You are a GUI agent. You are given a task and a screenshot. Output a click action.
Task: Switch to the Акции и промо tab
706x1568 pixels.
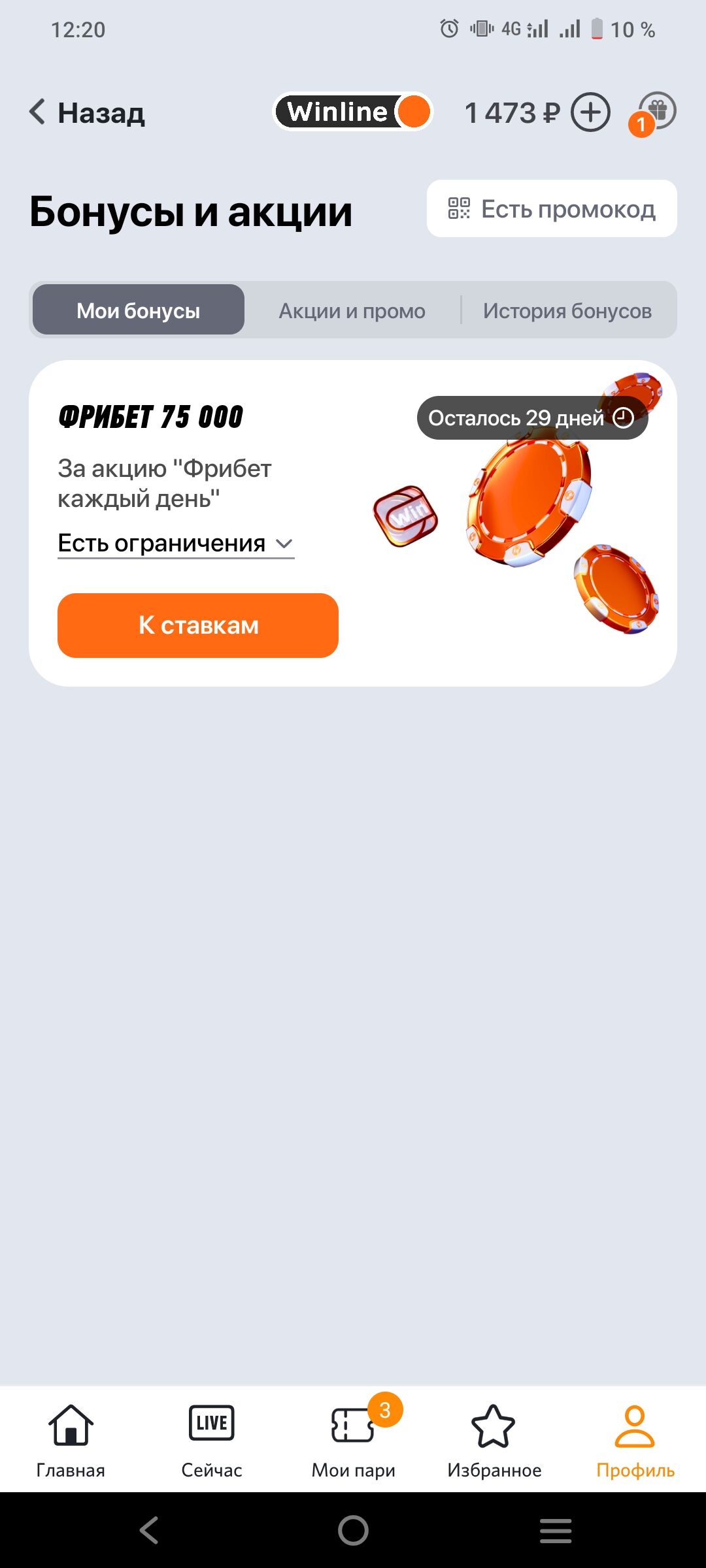pos(352,310)
